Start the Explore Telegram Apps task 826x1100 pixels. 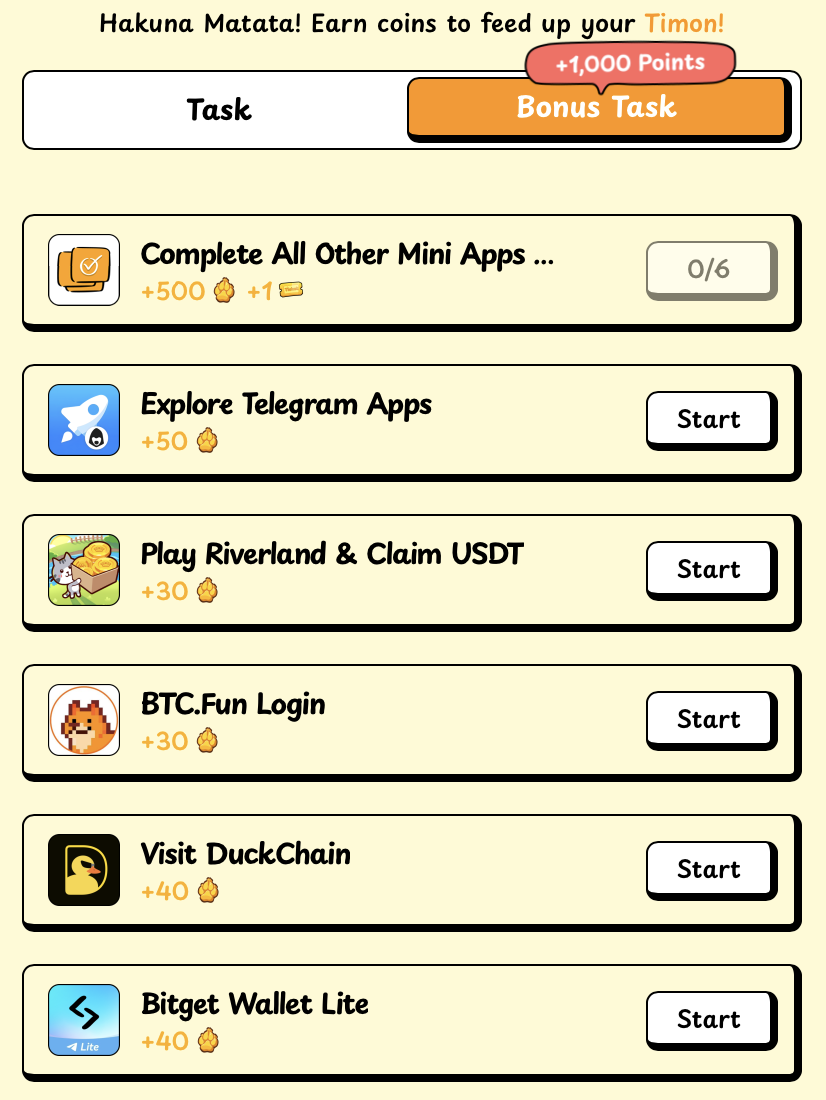pyautogui.click(x=709, y=419)
